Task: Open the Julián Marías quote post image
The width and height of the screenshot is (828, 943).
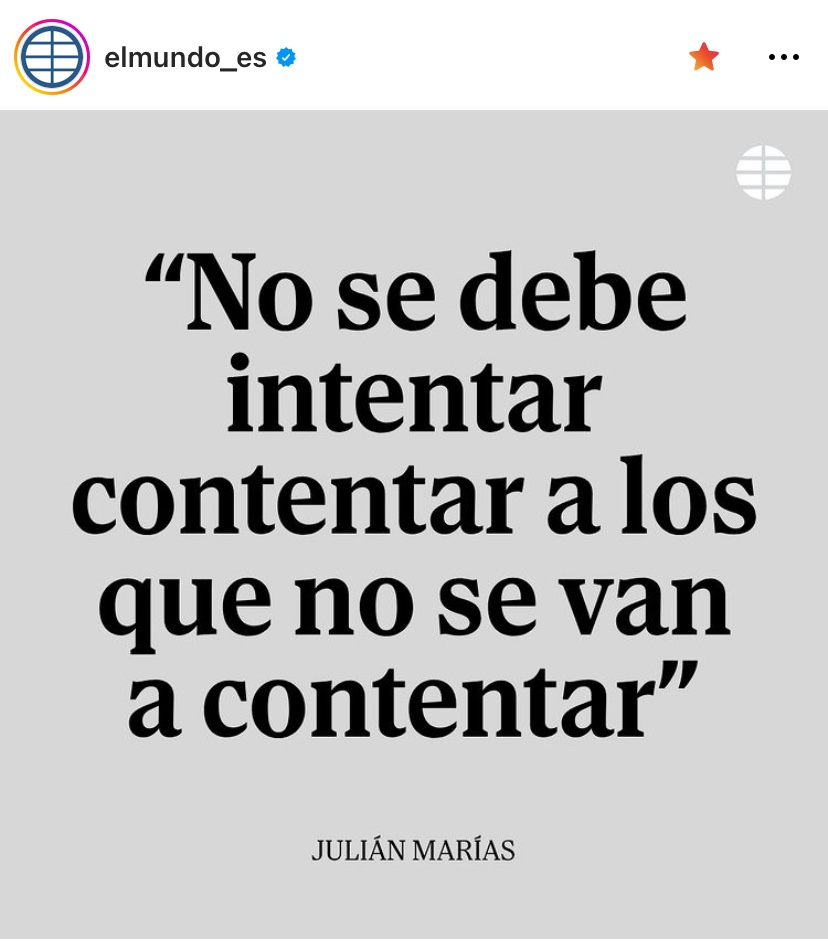Action: [x=414, y=520]
